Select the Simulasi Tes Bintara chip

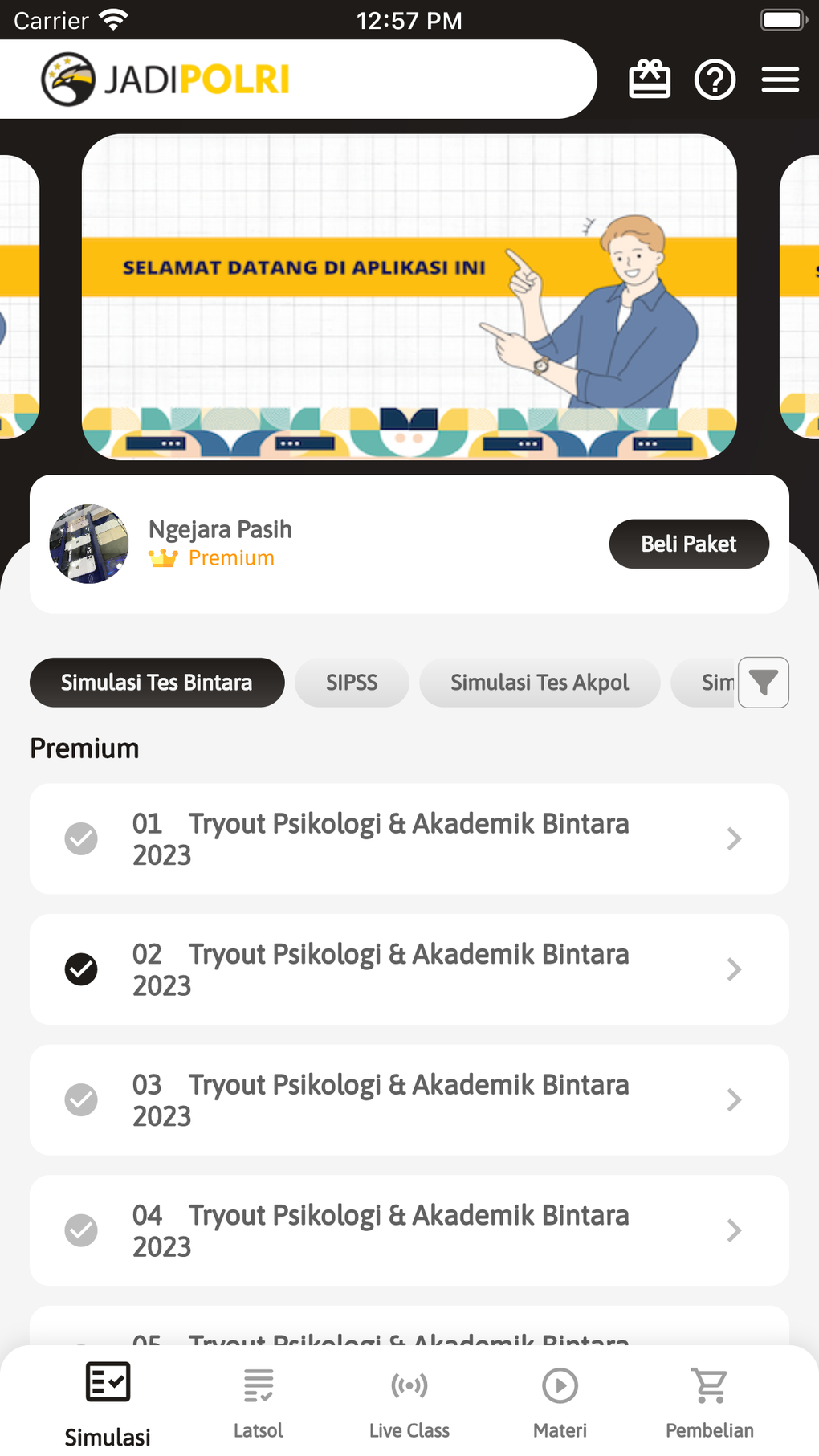[x=157, y=683]
